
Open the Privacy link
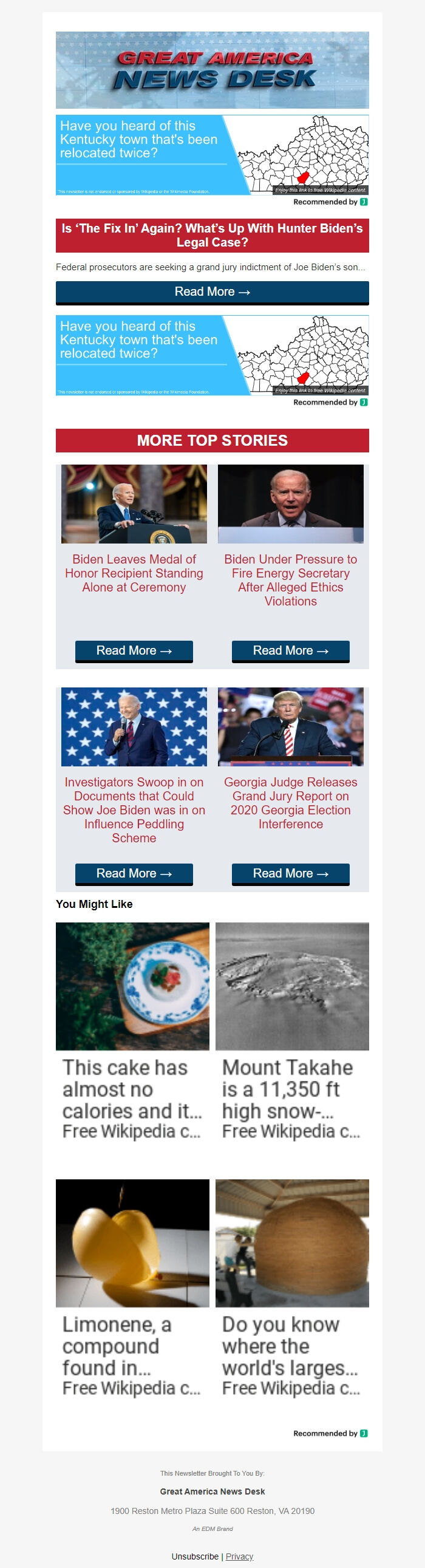point(239,1556)
